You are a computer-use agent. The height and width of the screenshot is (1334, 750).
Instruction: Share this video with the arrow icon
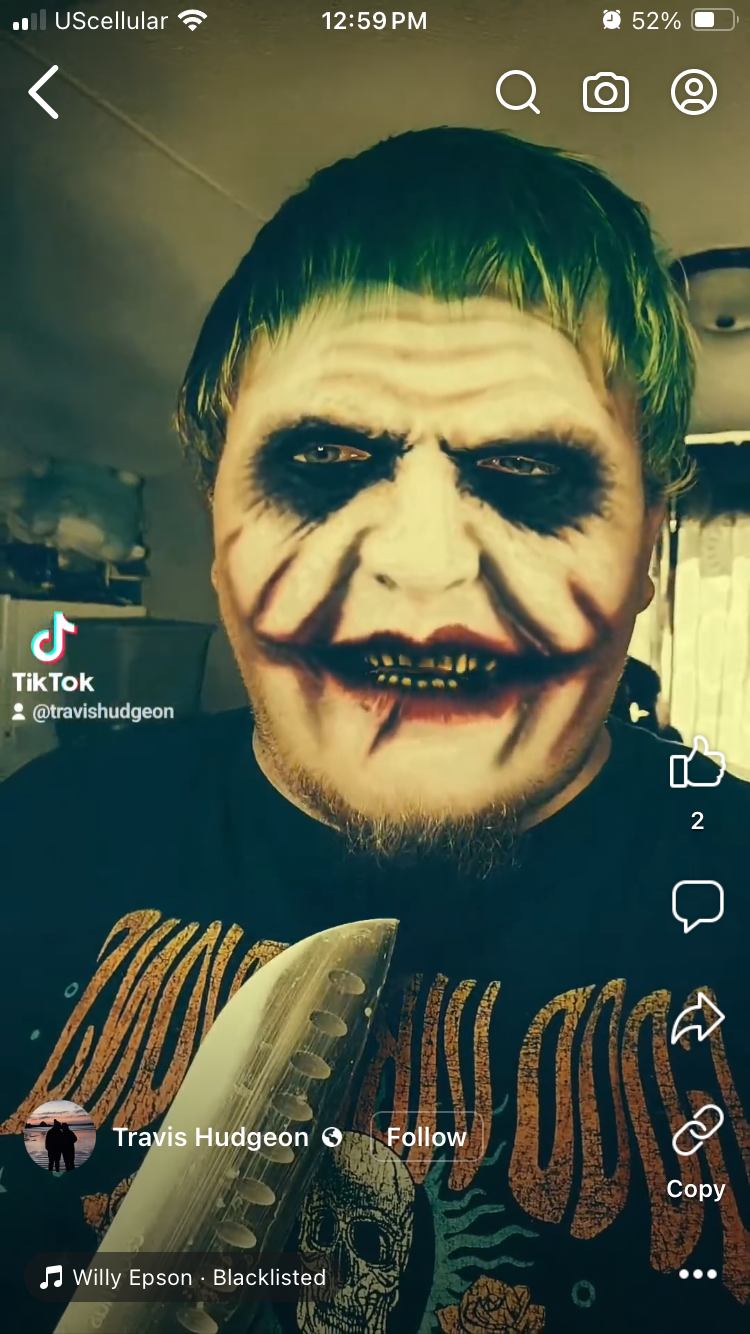coord(697,1020)
